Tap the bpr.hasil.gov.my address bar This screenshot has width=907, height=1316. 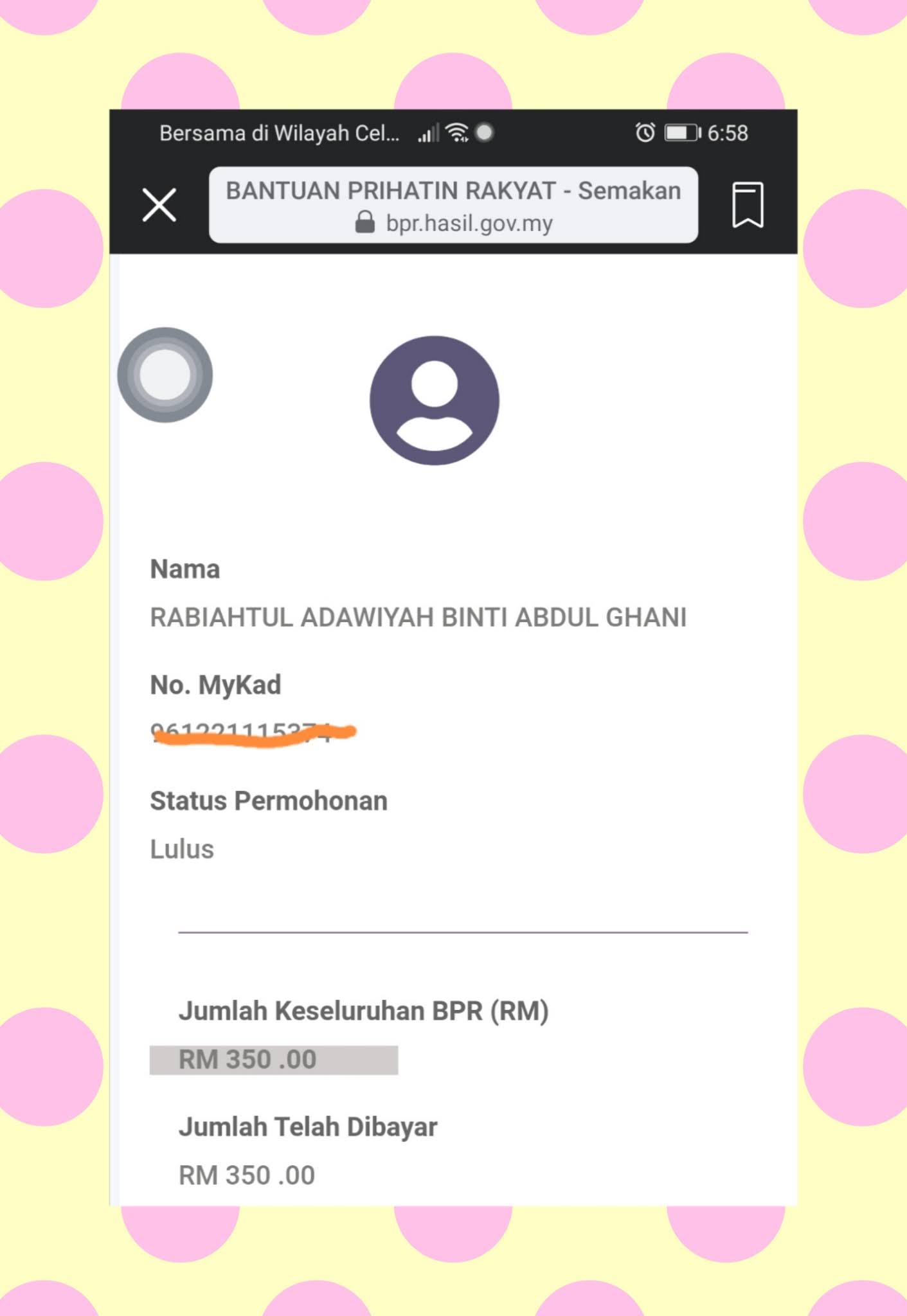[453, 205]
